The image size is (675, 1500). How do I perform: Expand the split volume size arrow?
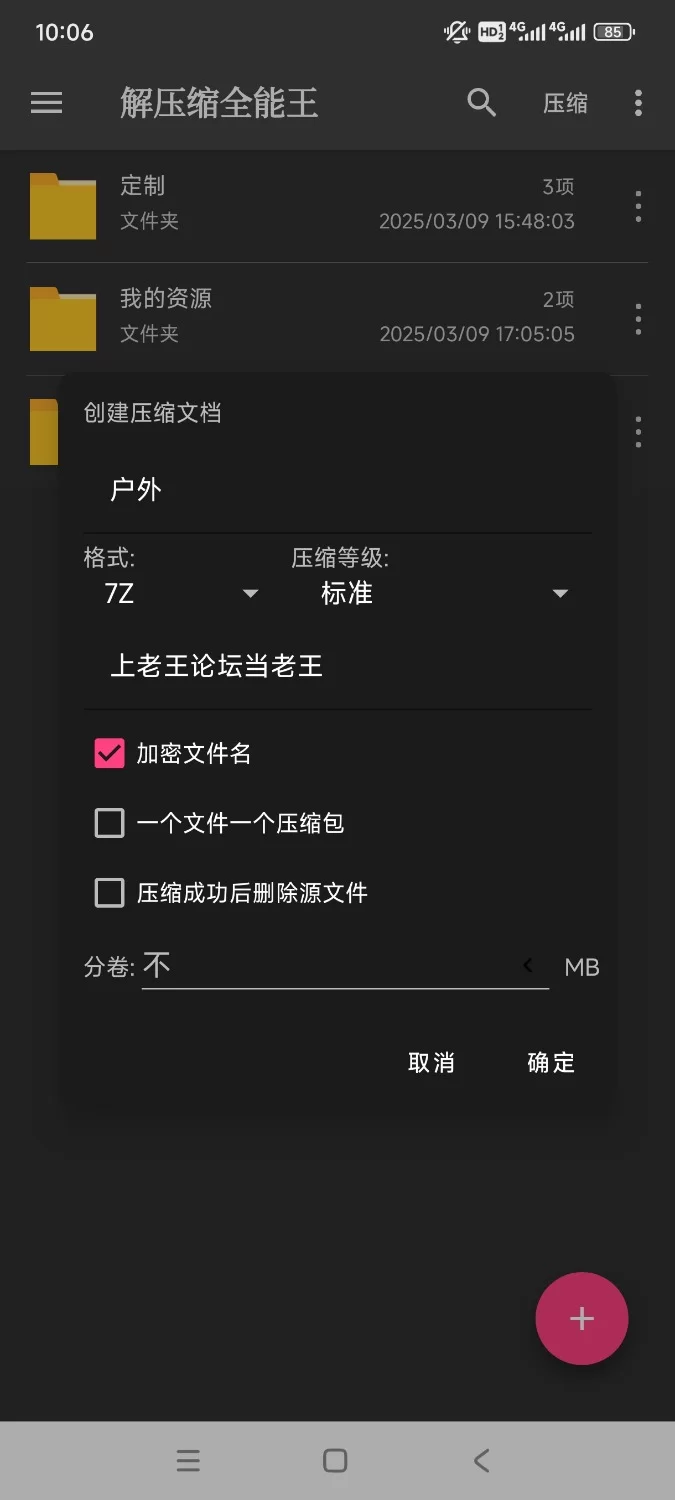point(528,966)
